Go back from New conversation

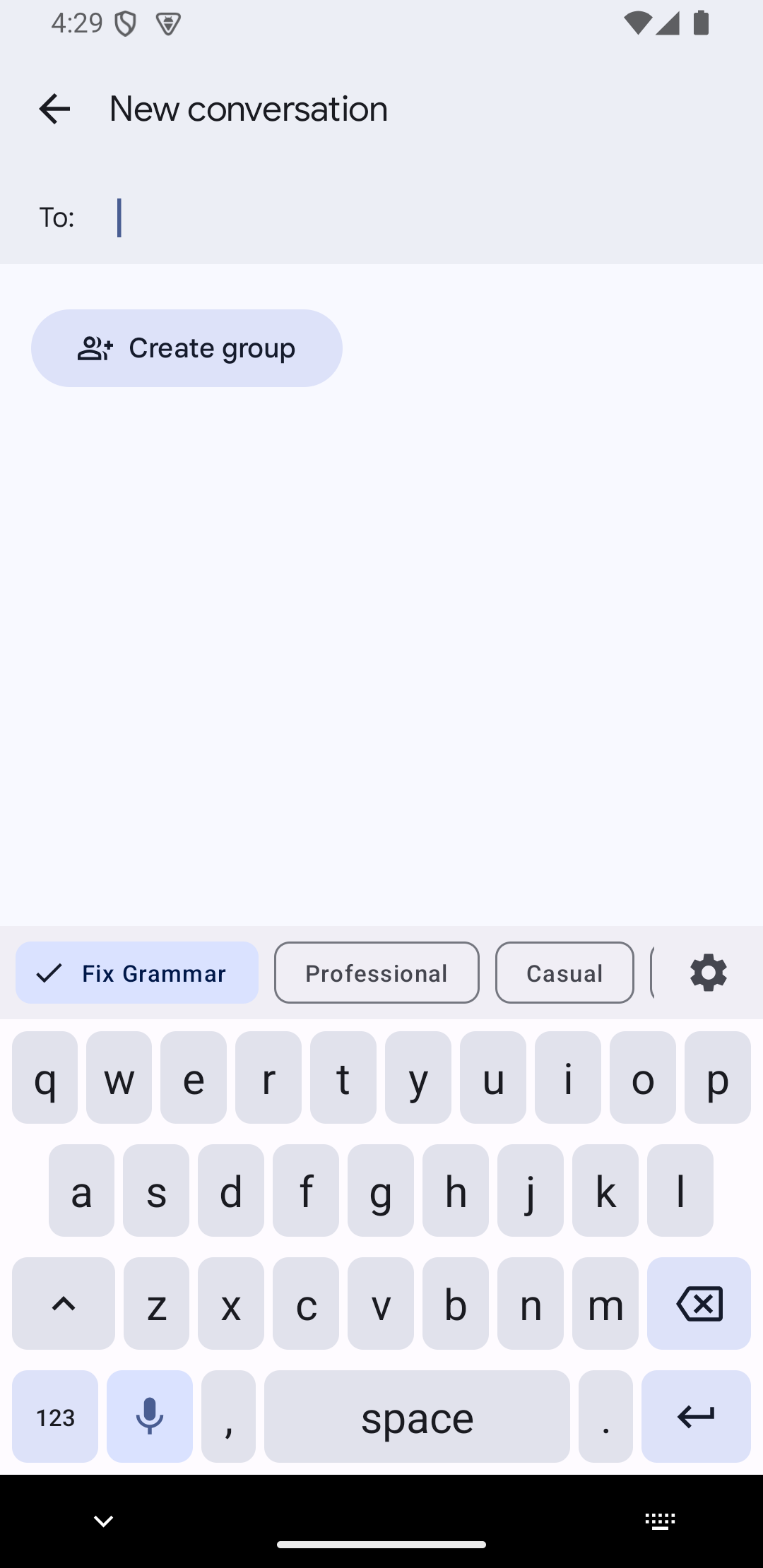pyautogui.click(x=54, y=109)
